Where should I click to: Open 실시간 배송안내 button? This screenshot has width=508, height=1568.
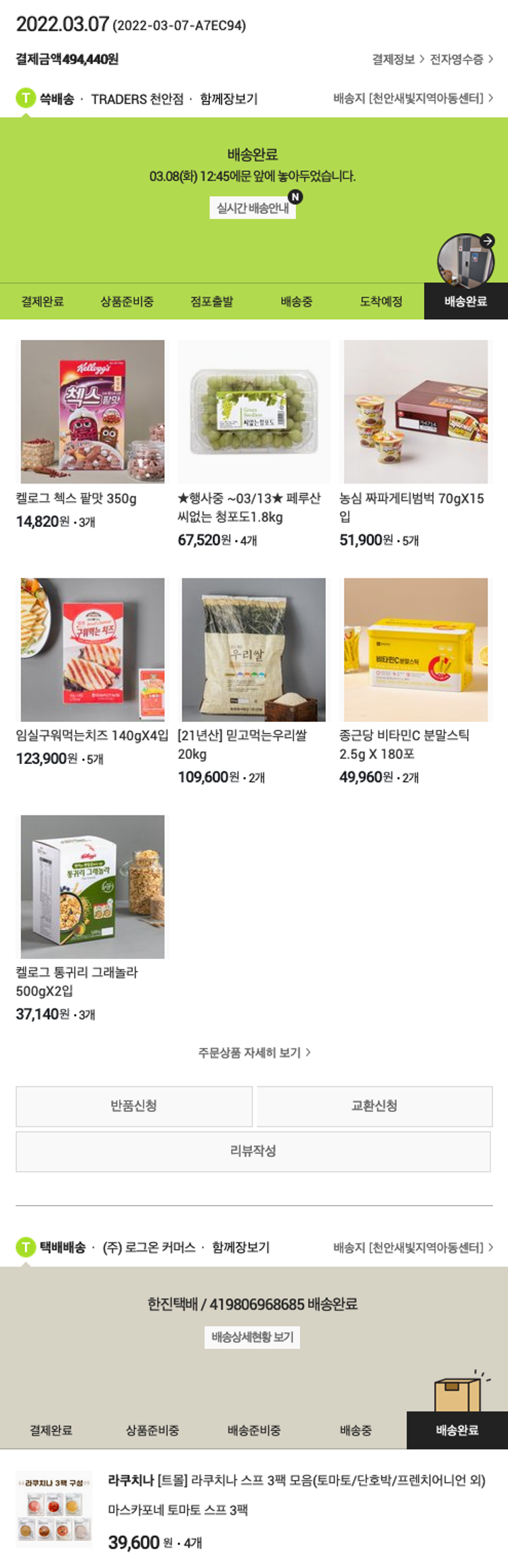253,208
